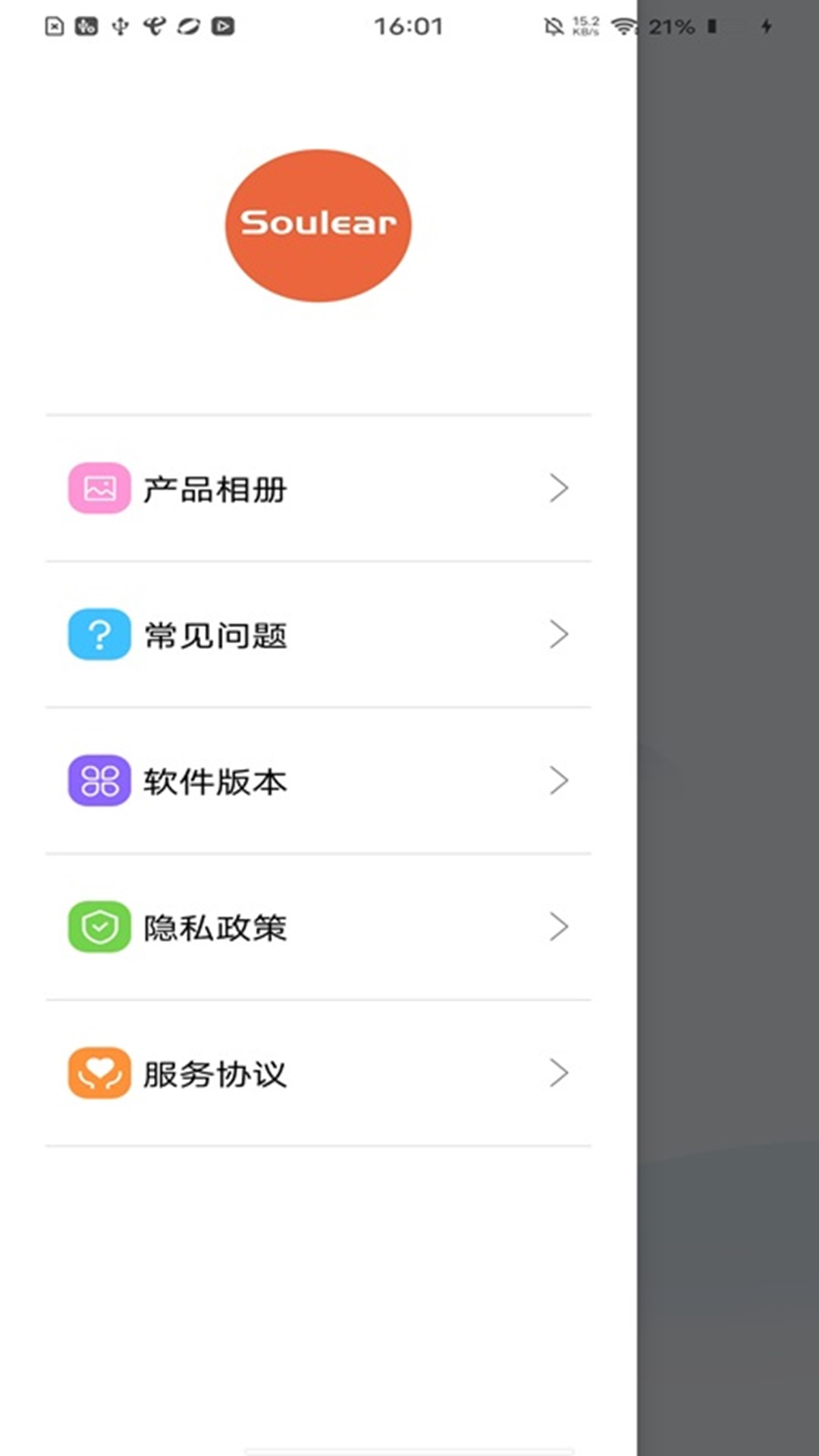819x1456 pixels.
Task: Expand the 隐私政策 row chevron
Action: (x=559, y=925)
